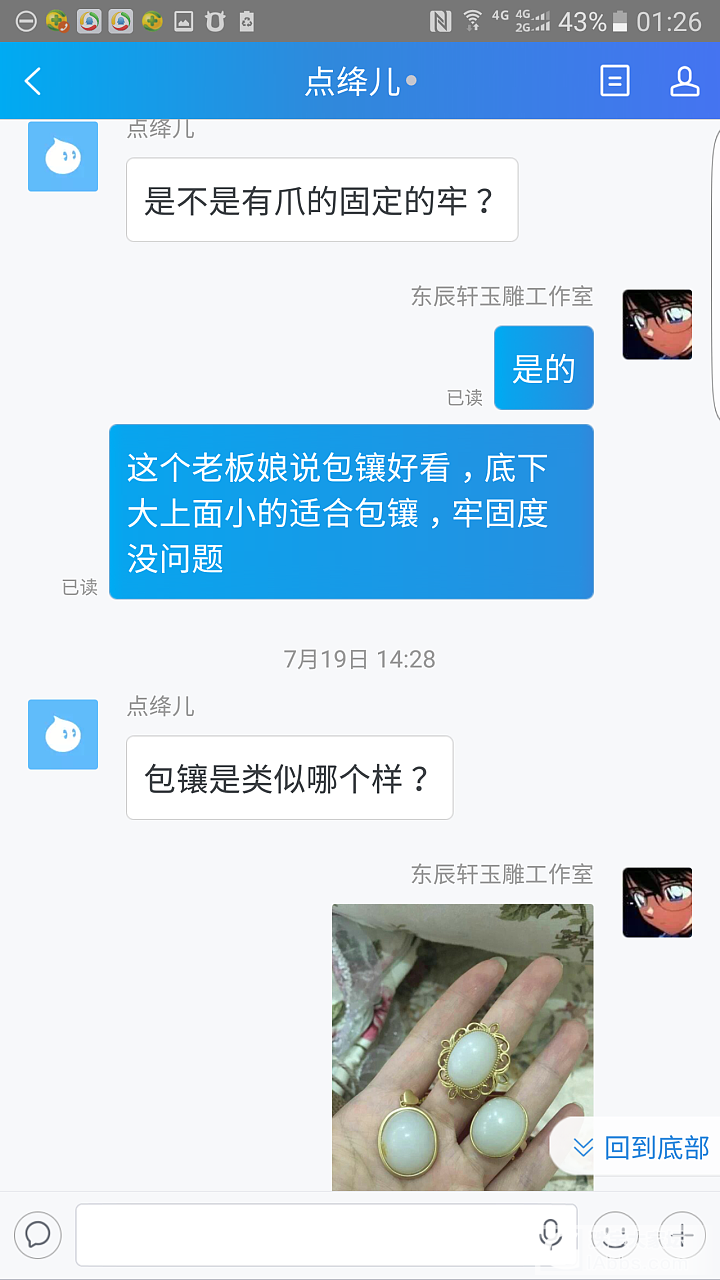
Task: Tap 东辰轩玉雕工作室 avatar beside 是的 message
Action: click(657, 325)
